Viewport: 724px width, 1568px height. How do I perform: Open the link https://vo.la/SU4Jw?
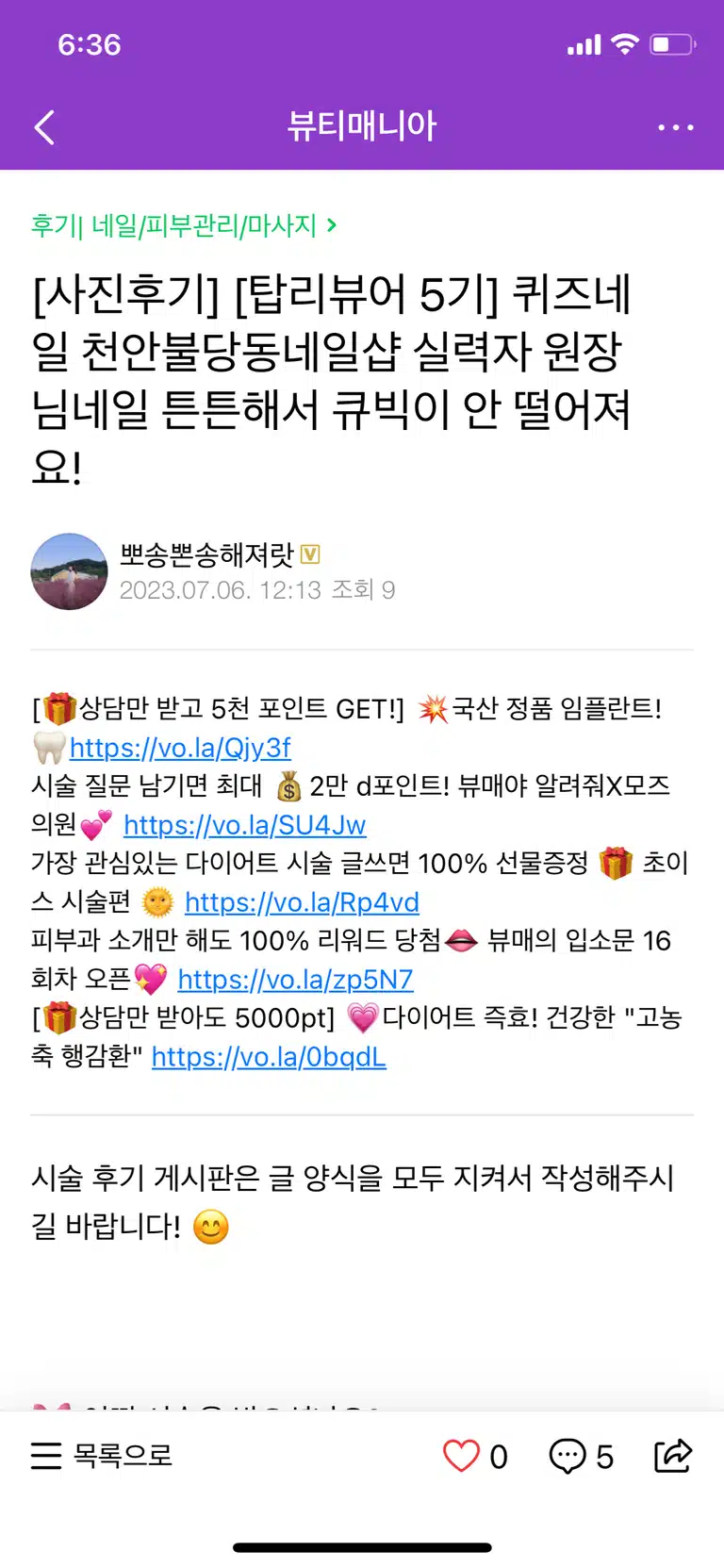coord(245,825)
